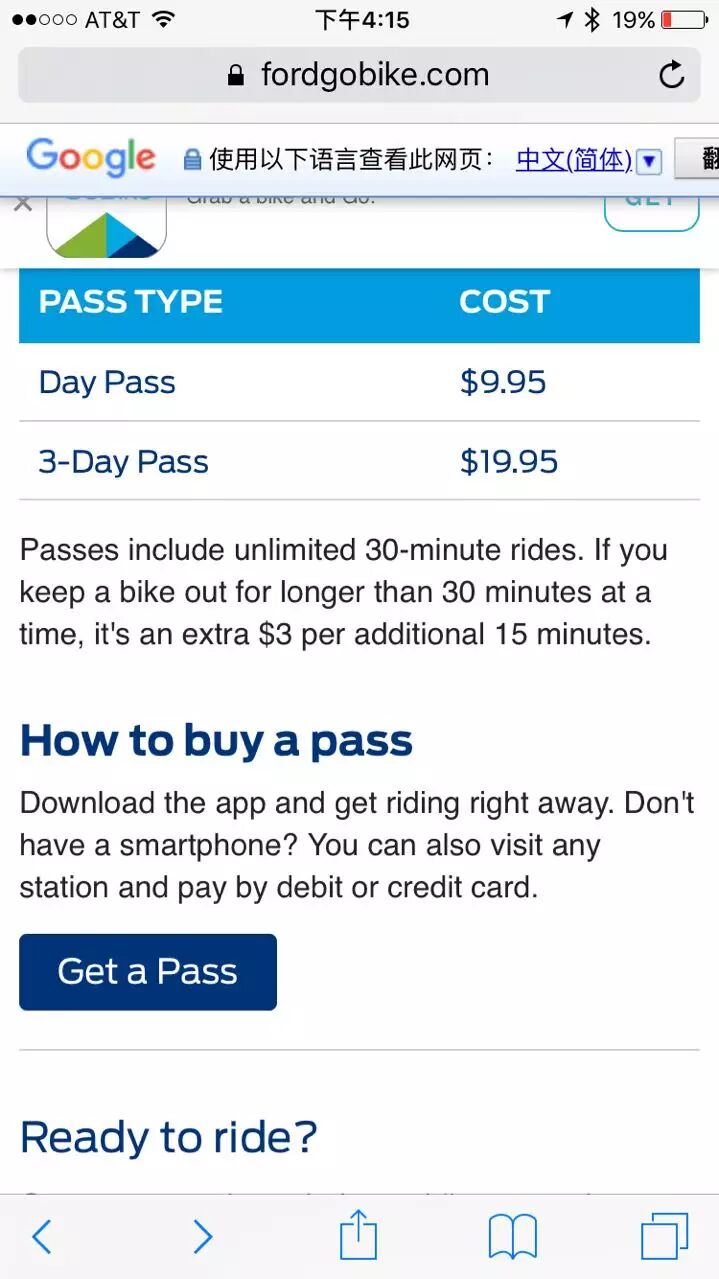This screenshot has width=719, height=1279.
Task: Go forward to the next page
Action: (202, 1237)
